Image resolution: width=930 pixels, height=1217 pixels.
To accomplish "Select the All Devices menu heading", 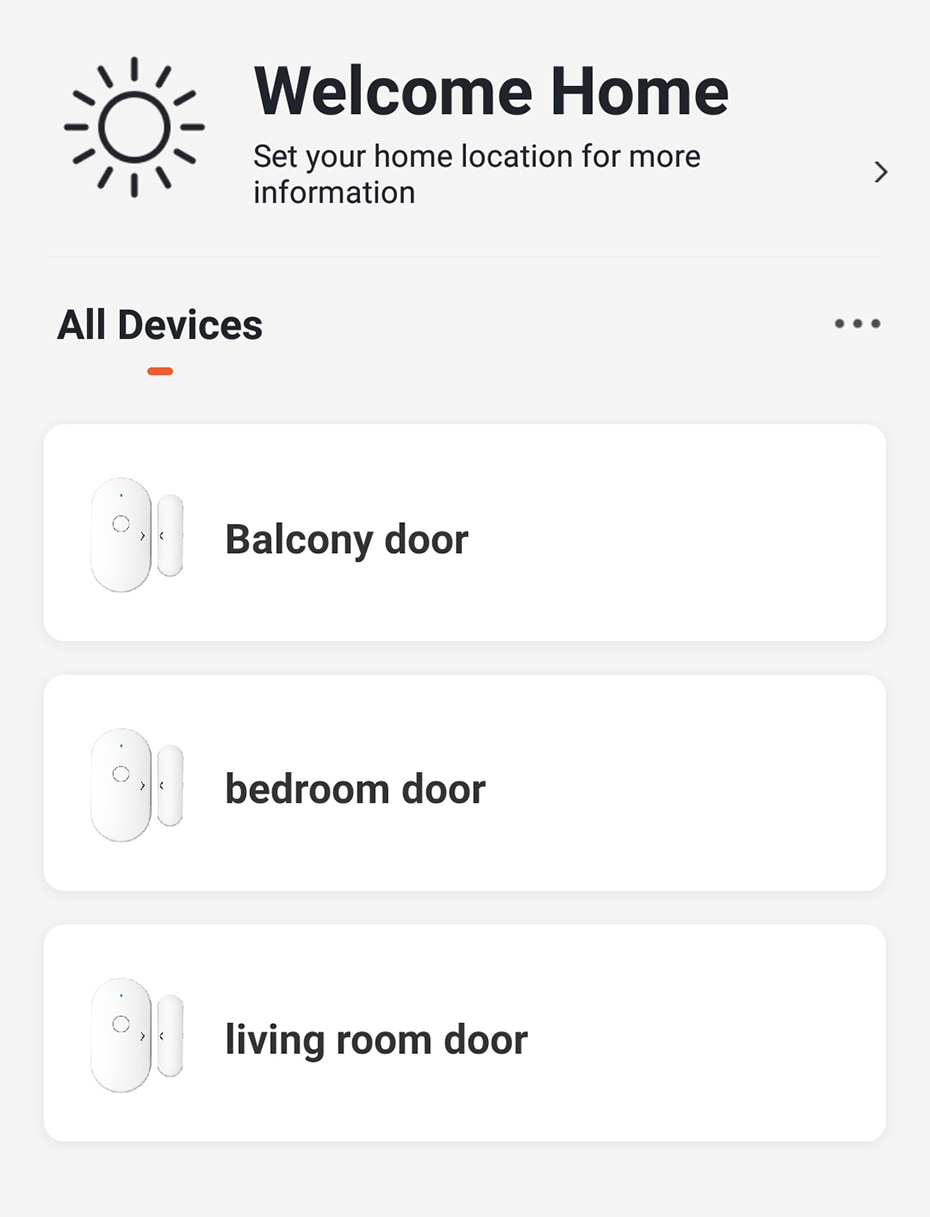I will click(x=160, y=325).
